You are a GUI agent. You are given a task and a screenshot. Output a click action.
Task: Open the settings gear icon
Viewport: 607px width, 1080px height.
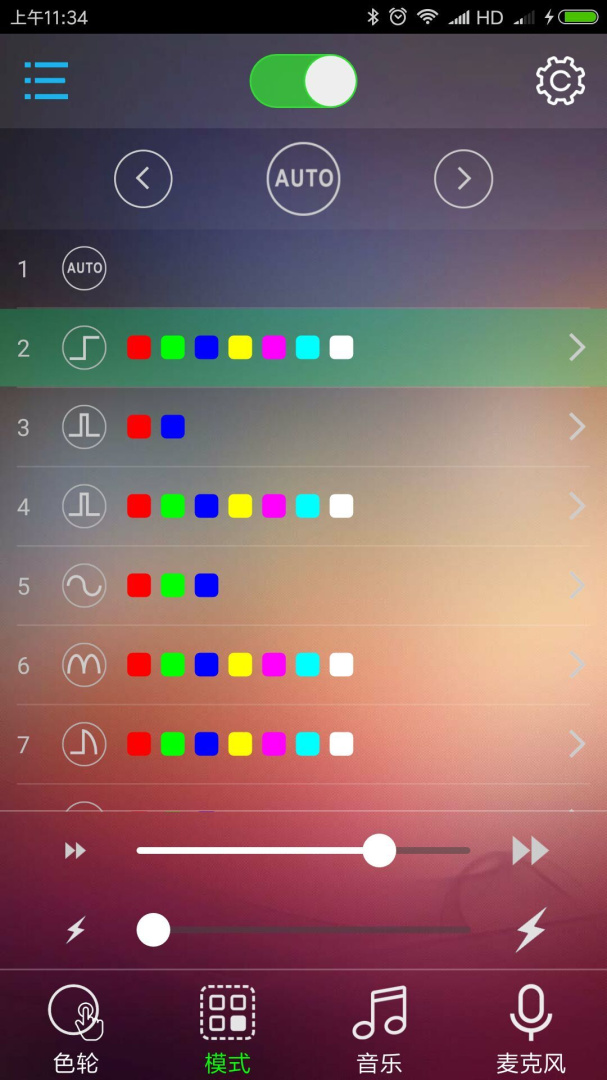click(560, 81)
